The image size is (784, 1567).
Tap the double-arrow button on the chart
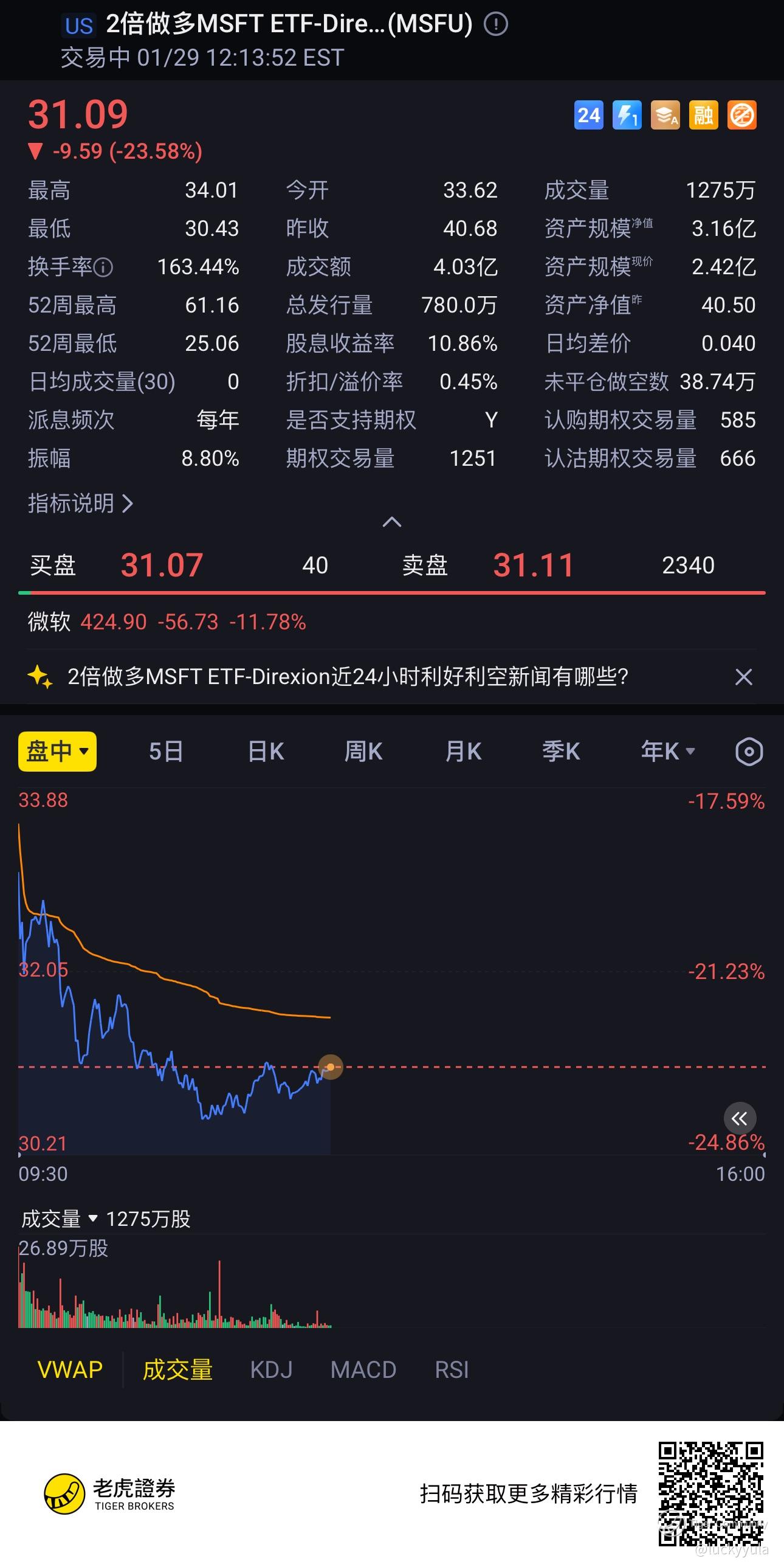[x=740, y=1118]
